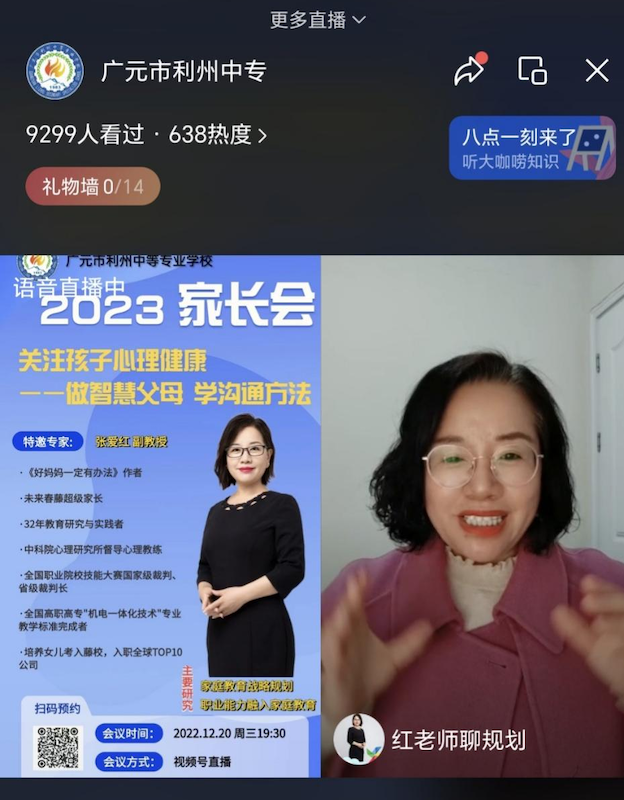Image resolution: width=624 pixels, height=800 pixels.
Task: Share this livestream
Action: [469, 70]
